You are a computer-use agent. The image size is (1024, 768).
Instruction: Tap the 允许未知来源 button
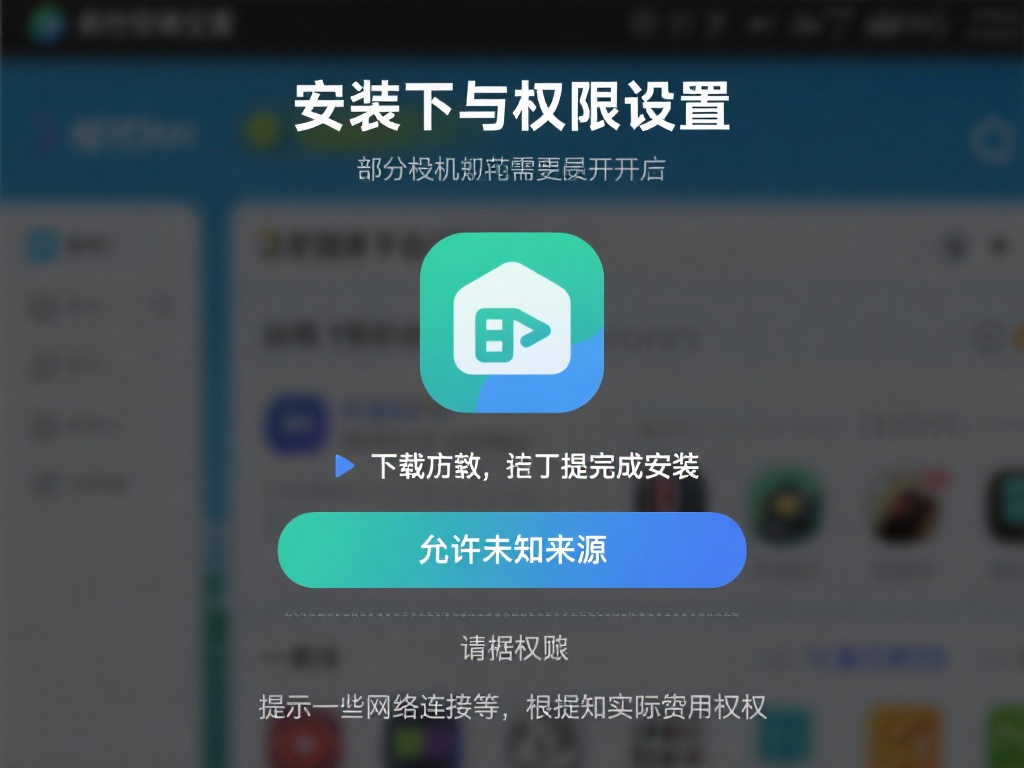512,550
